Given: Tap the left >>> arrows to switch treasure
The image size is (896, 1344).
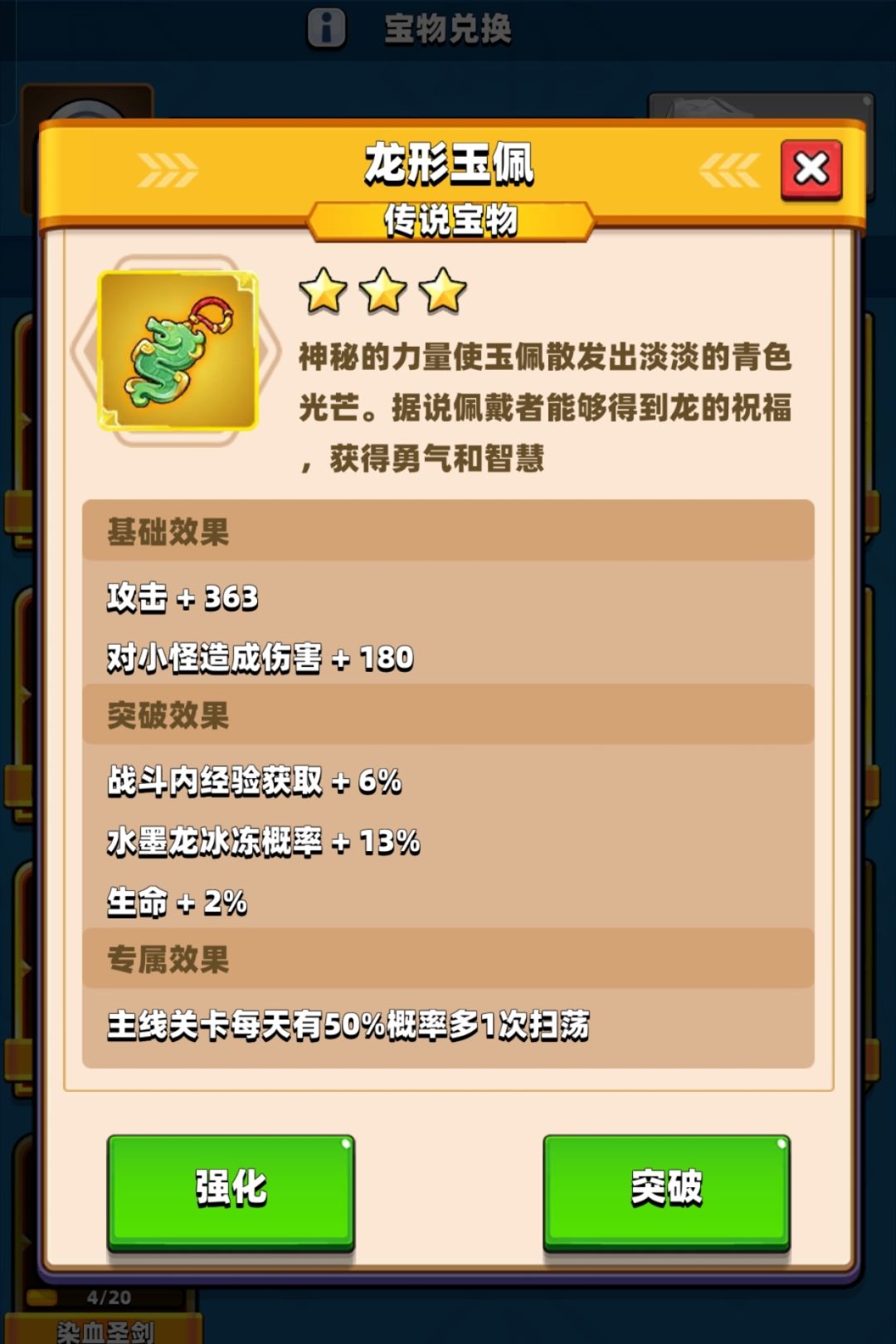Looking at the screenshot, I should pyautogui.click(x=167, y=168).
